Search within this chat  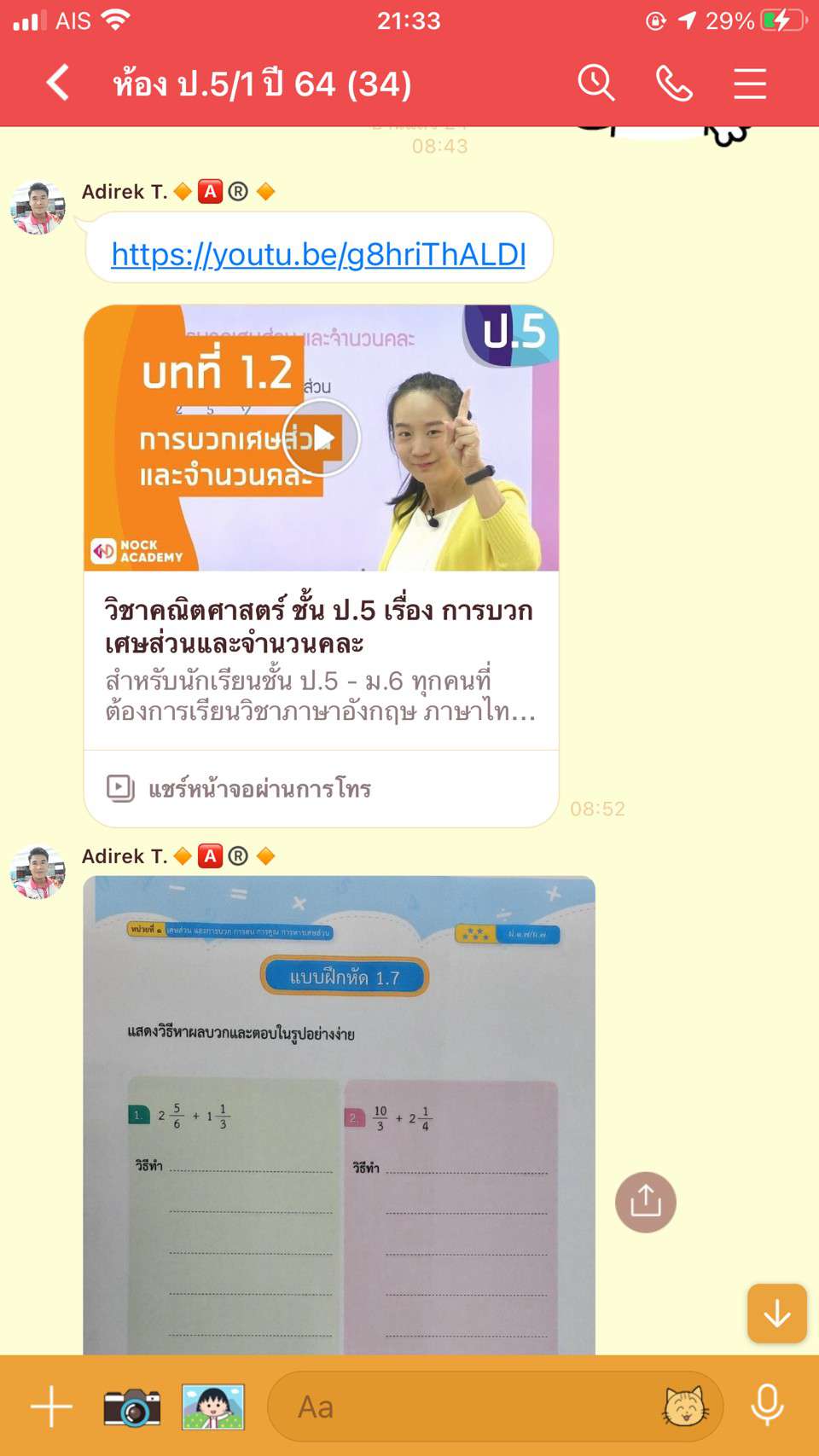coord(595,84)
